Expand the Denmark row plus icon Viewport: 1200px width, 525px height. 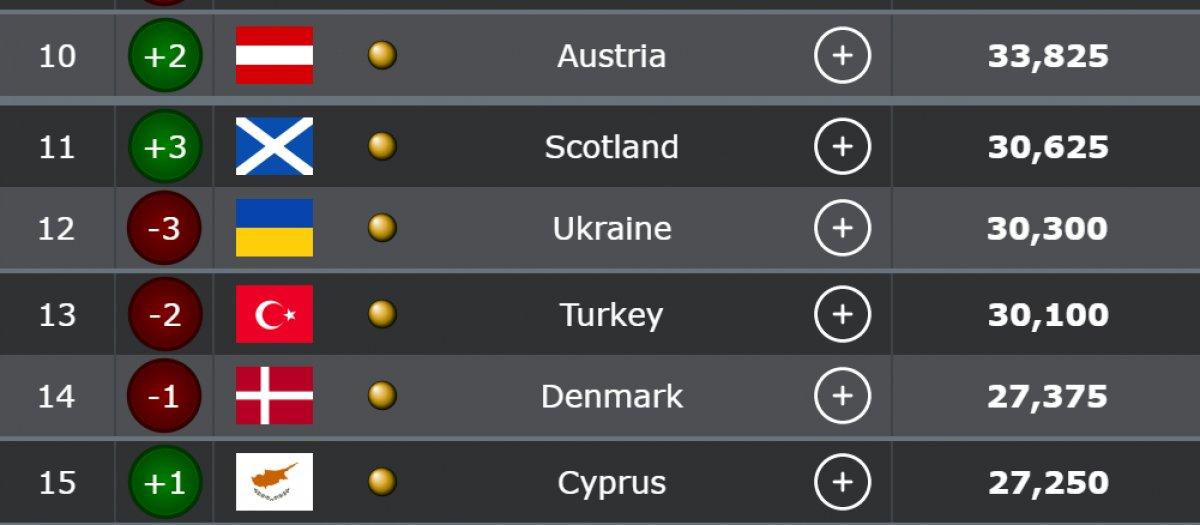tap(842, 396)
